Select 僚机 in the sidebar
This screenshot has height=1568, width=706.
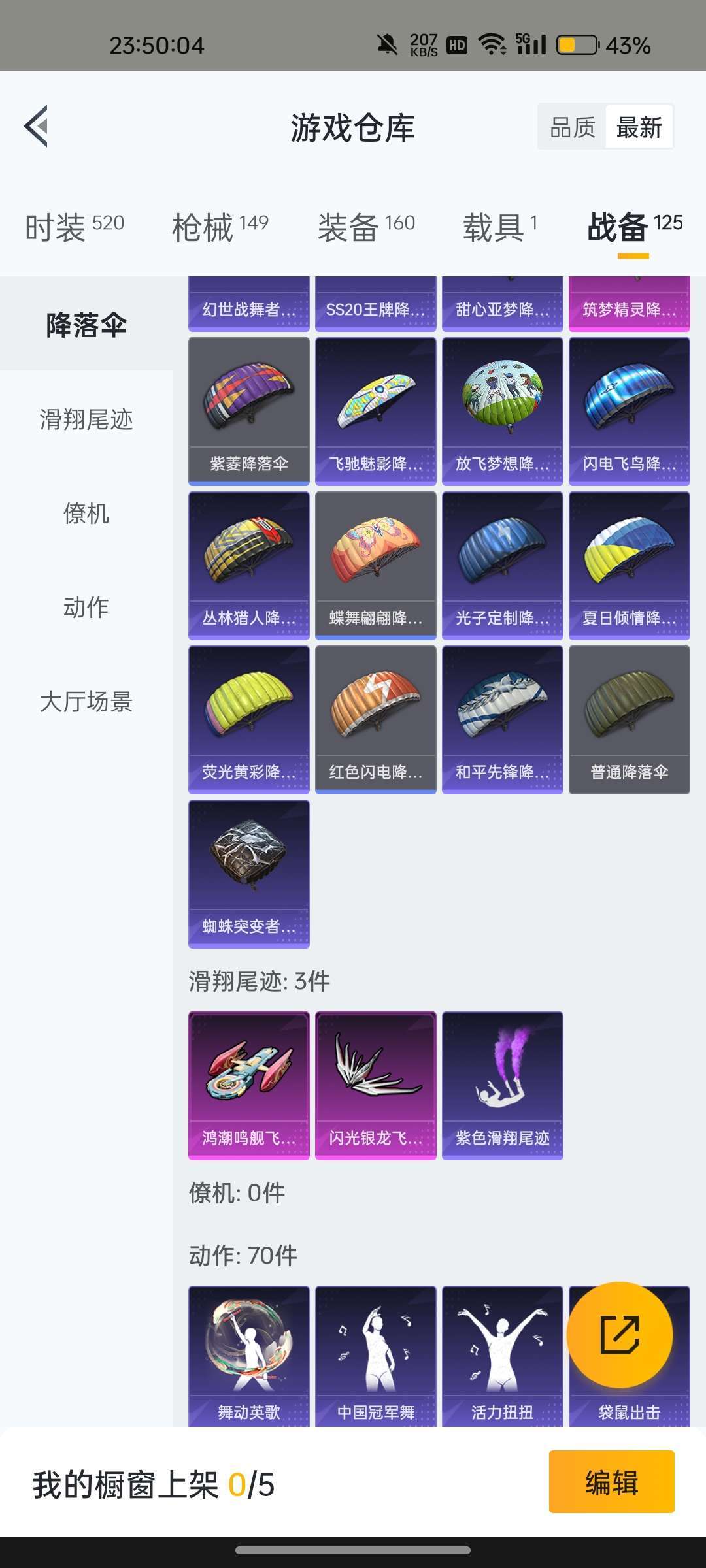click(86, 514)
